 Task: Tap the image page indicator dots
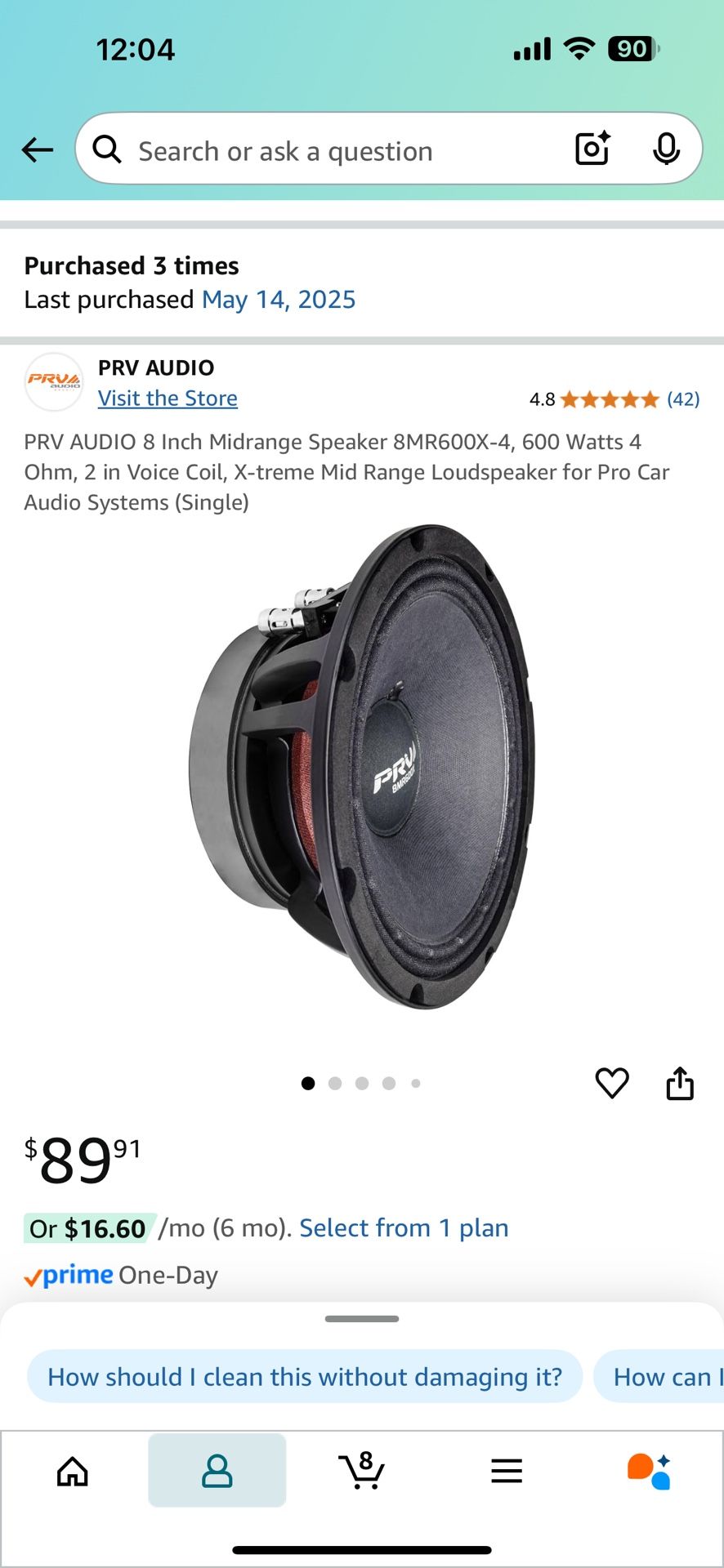(361, 1084)
